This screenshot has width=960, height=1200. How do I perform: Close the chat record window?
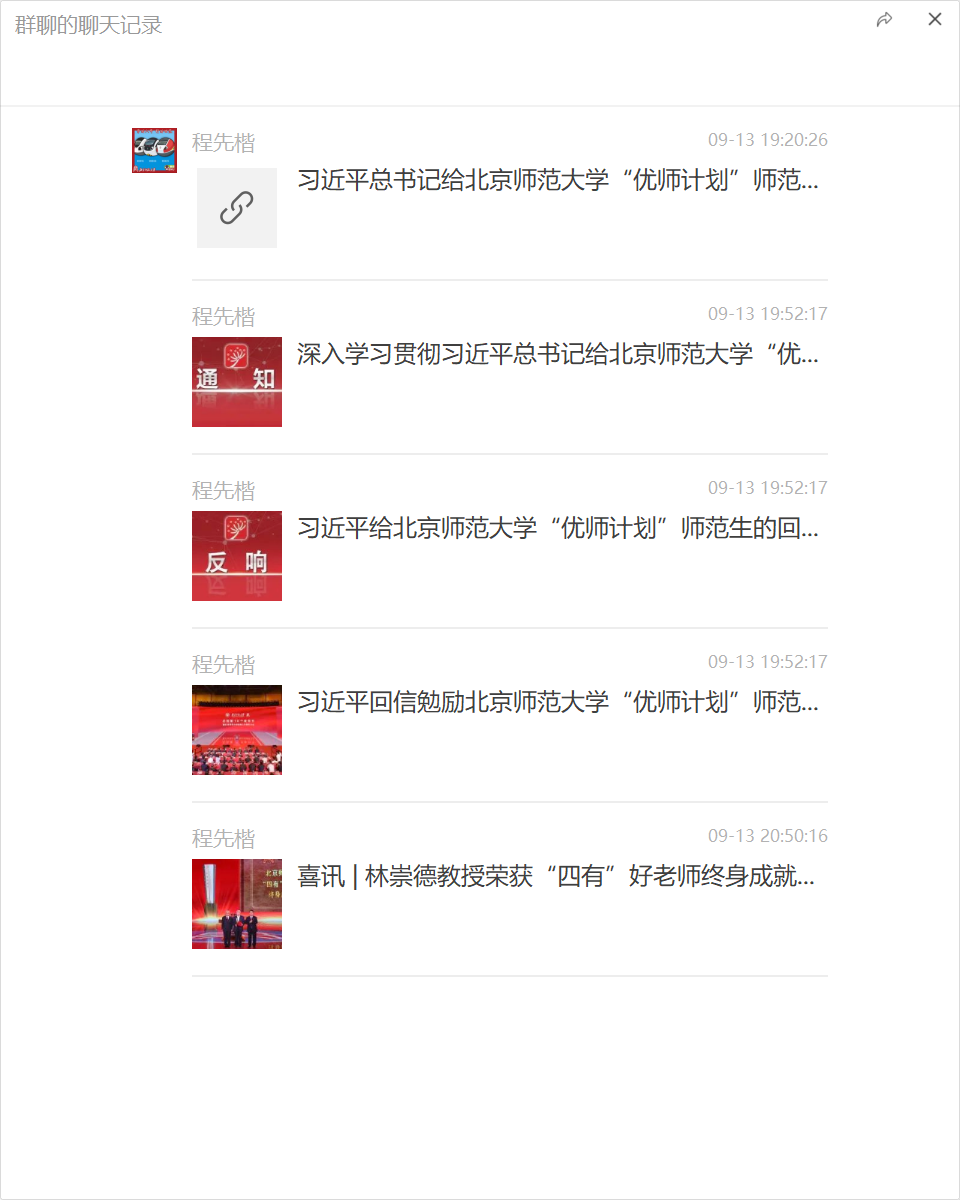click(x=935, y=19)
